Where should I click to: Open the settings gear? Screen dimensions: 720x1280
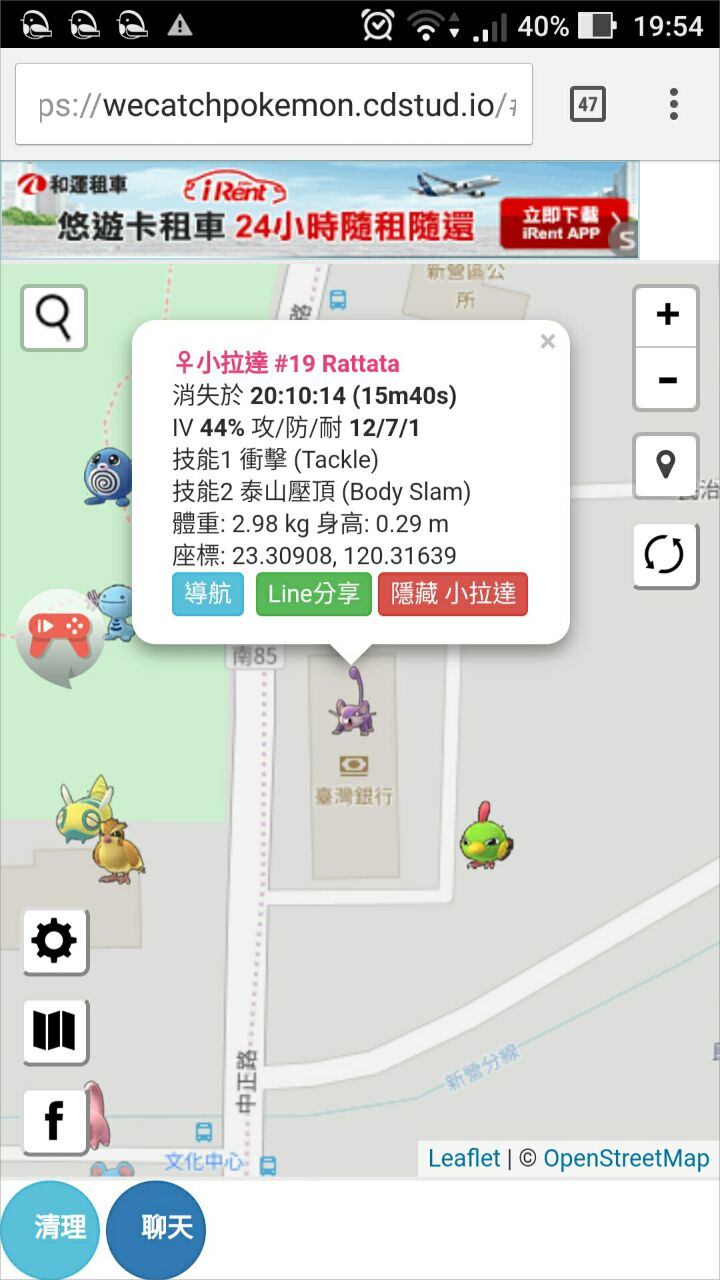point(55,941)
